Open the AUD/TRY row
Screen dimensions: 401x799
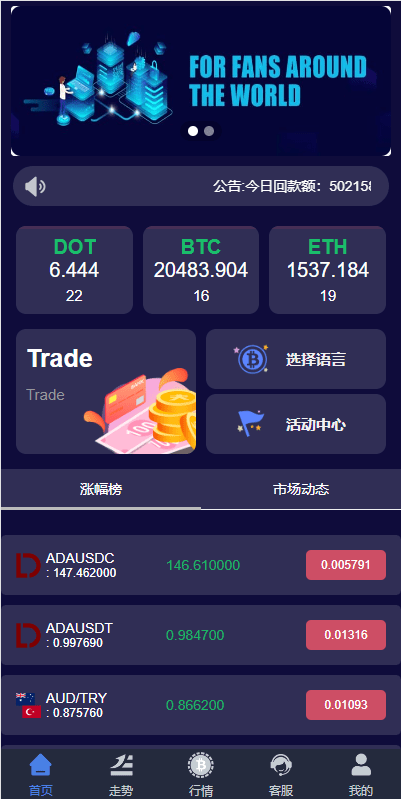[201, 705]
